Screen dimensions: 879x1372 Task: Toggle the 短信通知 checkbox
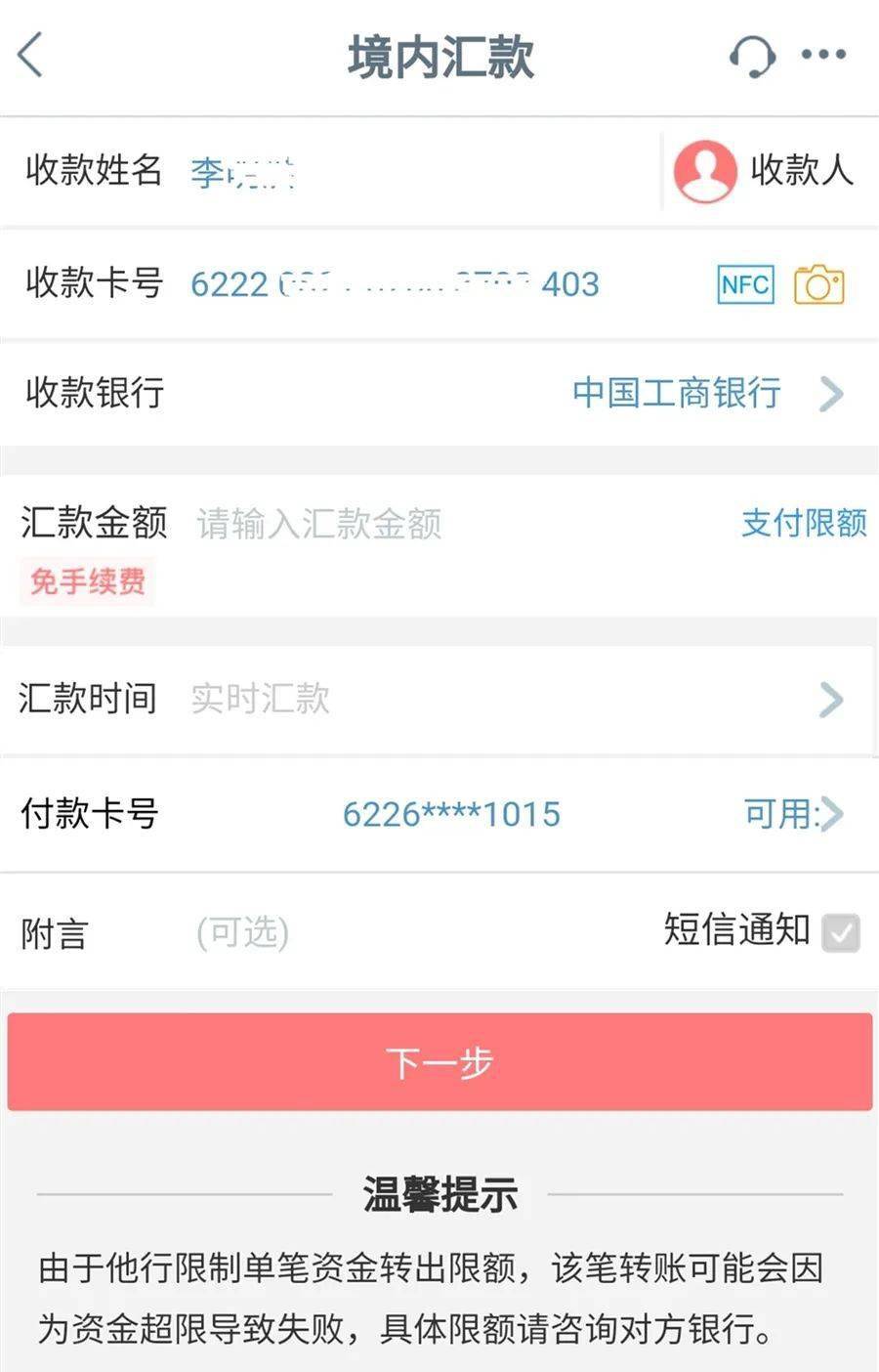click(840, 932)
